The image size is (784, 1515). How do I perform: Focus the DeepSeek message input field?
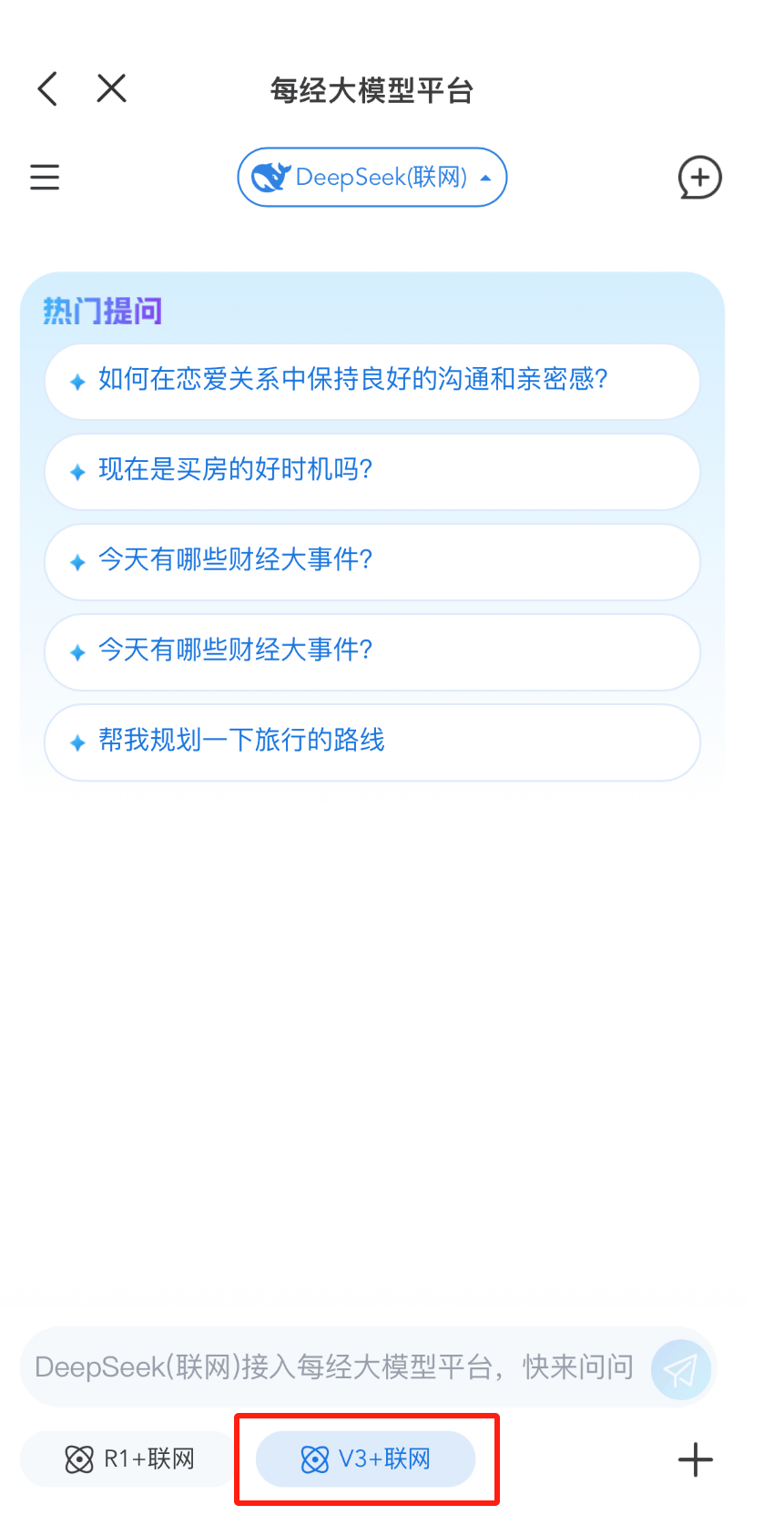pos(332,1367)
